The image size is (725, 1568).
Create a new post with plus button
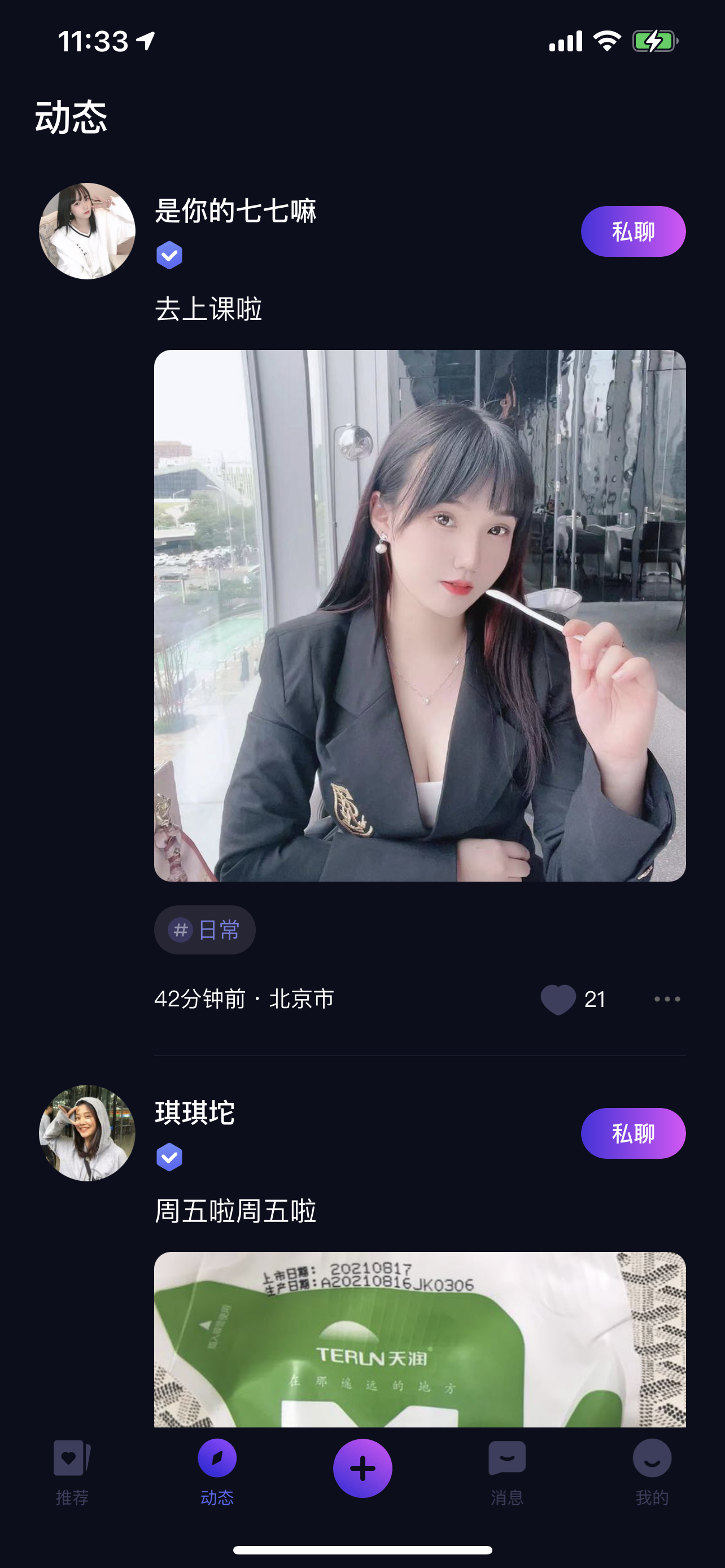pyautogui.click(x=362, y=1468)
